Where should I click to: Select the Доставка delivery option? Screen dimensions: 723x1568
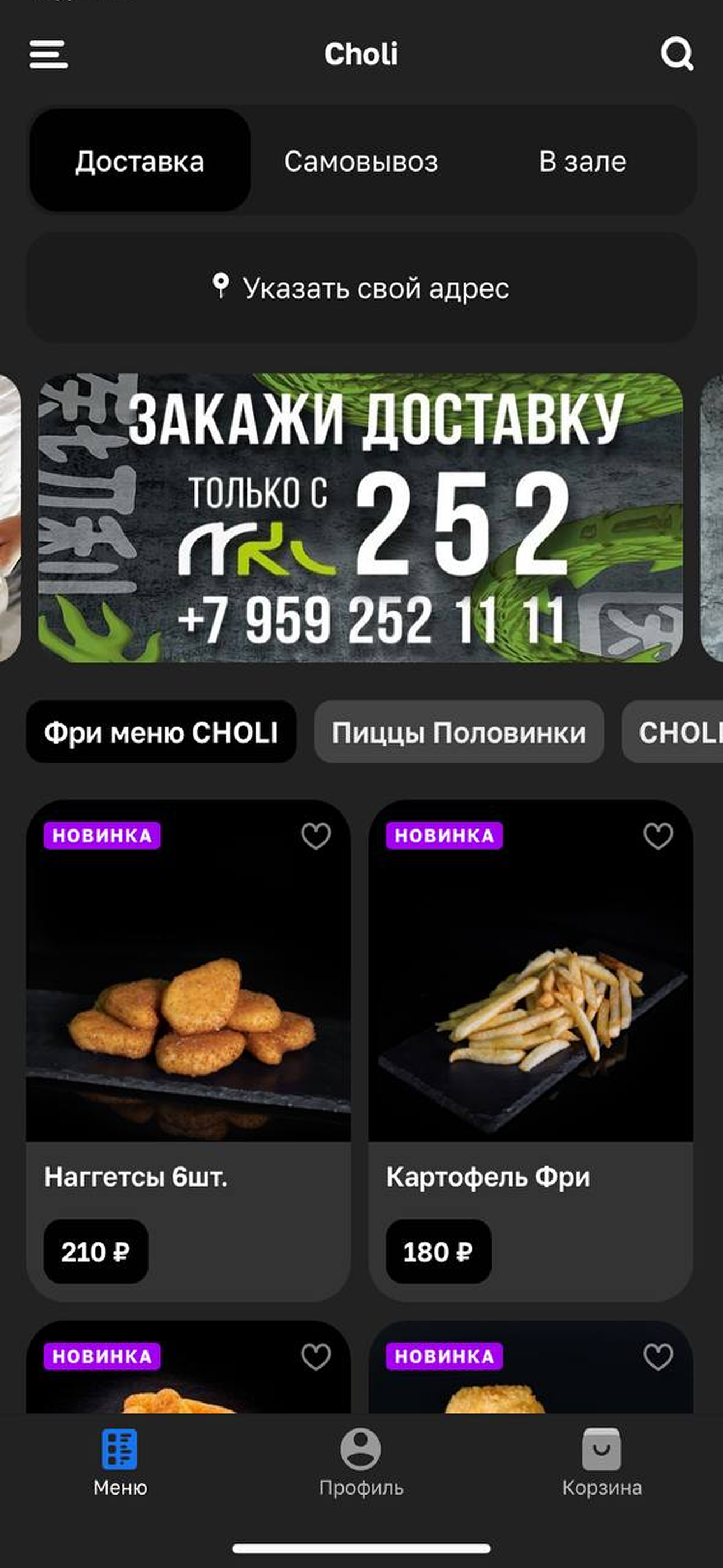140,162
